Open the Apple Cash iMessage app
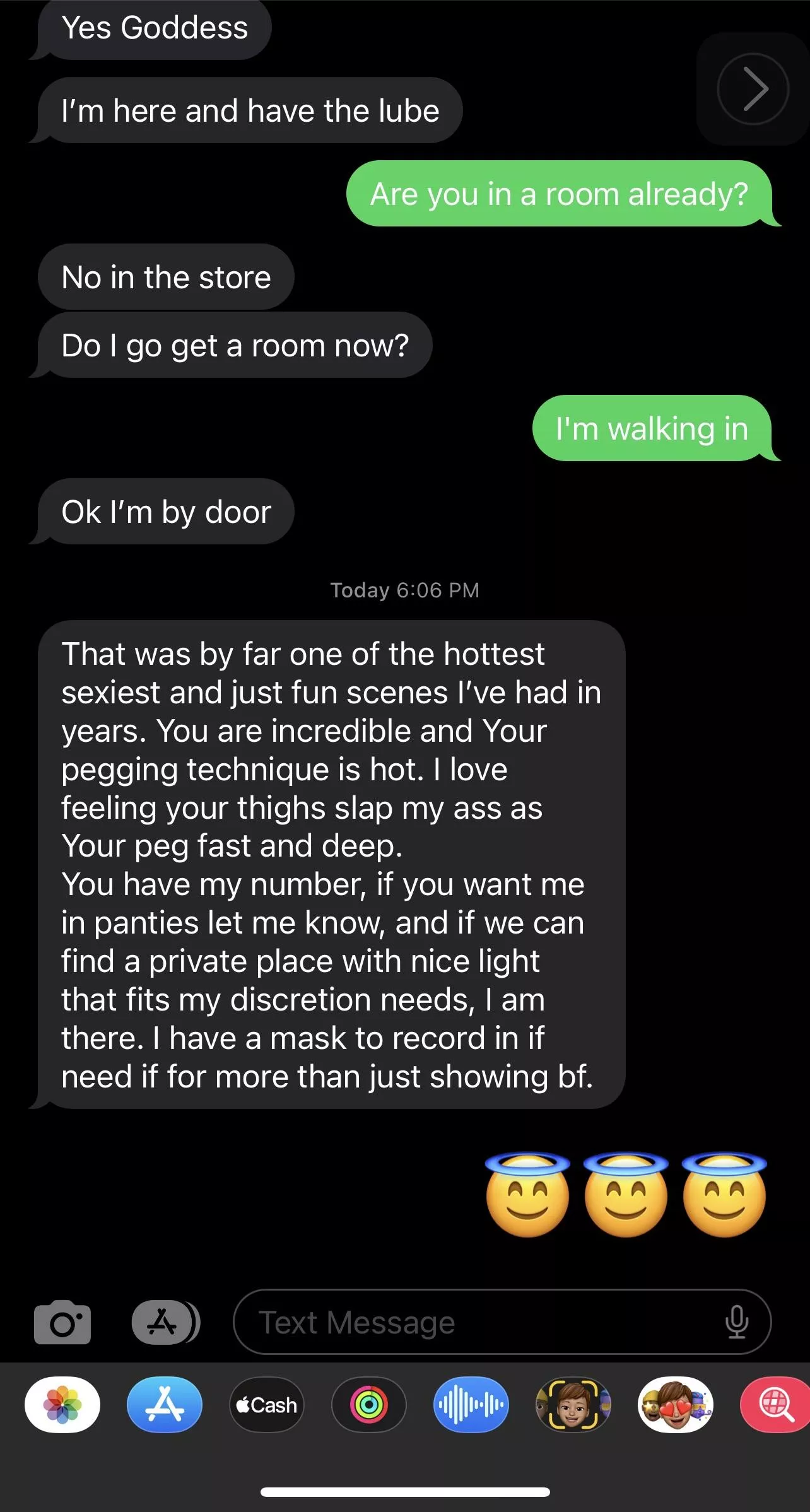 pyautogui.click(x=266, y=1405)
